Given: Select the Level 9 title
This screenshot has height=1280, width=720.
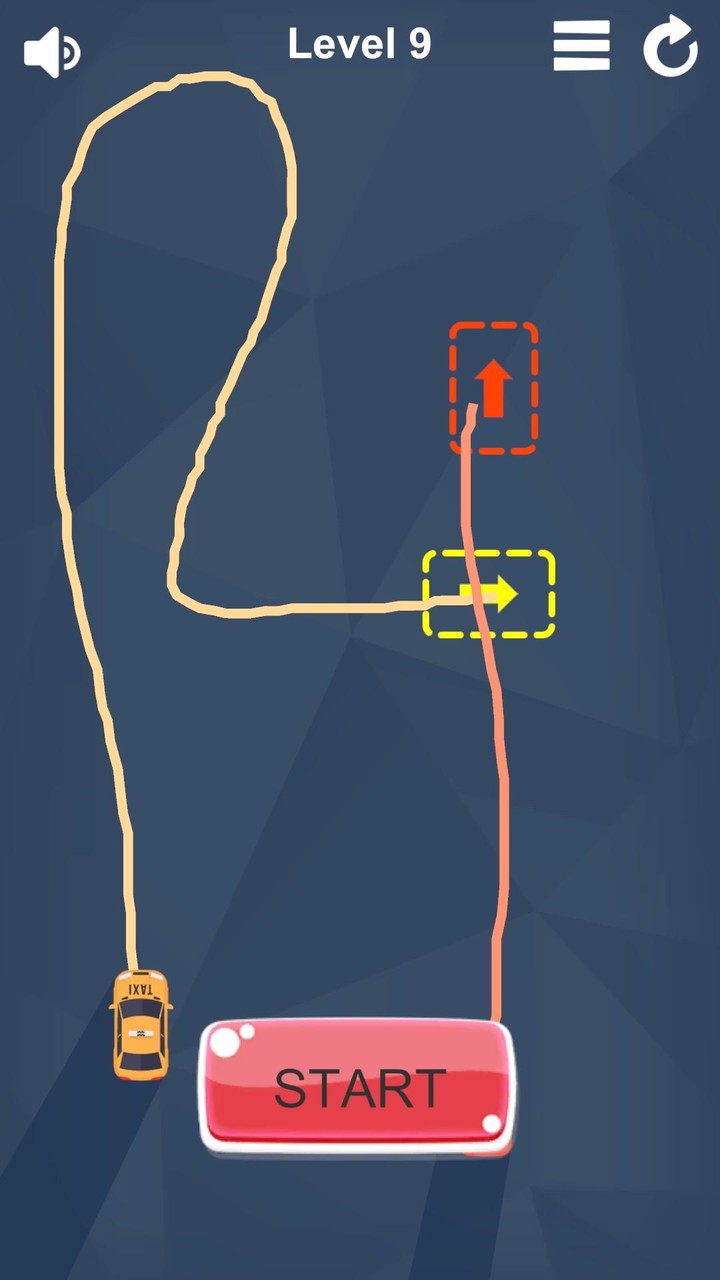Looking at the screenshot, I should click(359, 44).
